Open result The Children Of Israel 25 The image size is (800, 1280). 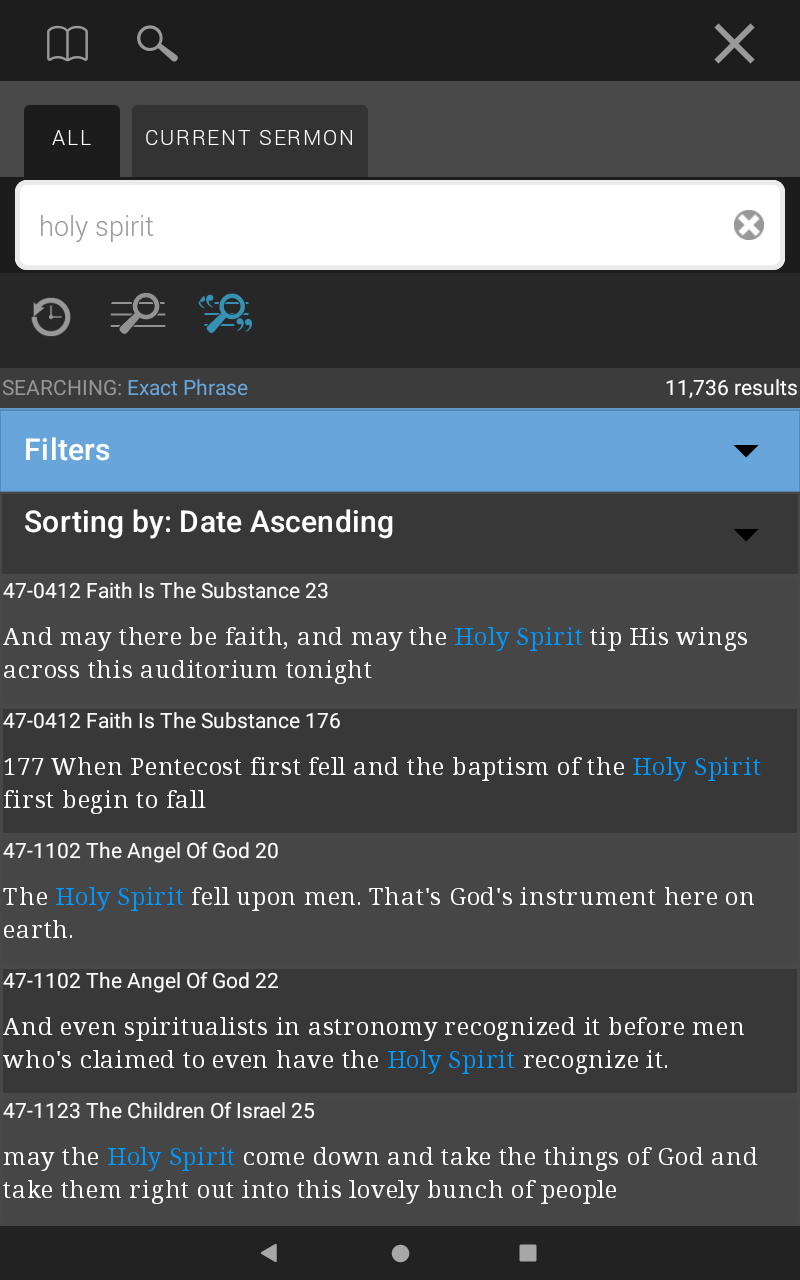tap(400, 1159)
